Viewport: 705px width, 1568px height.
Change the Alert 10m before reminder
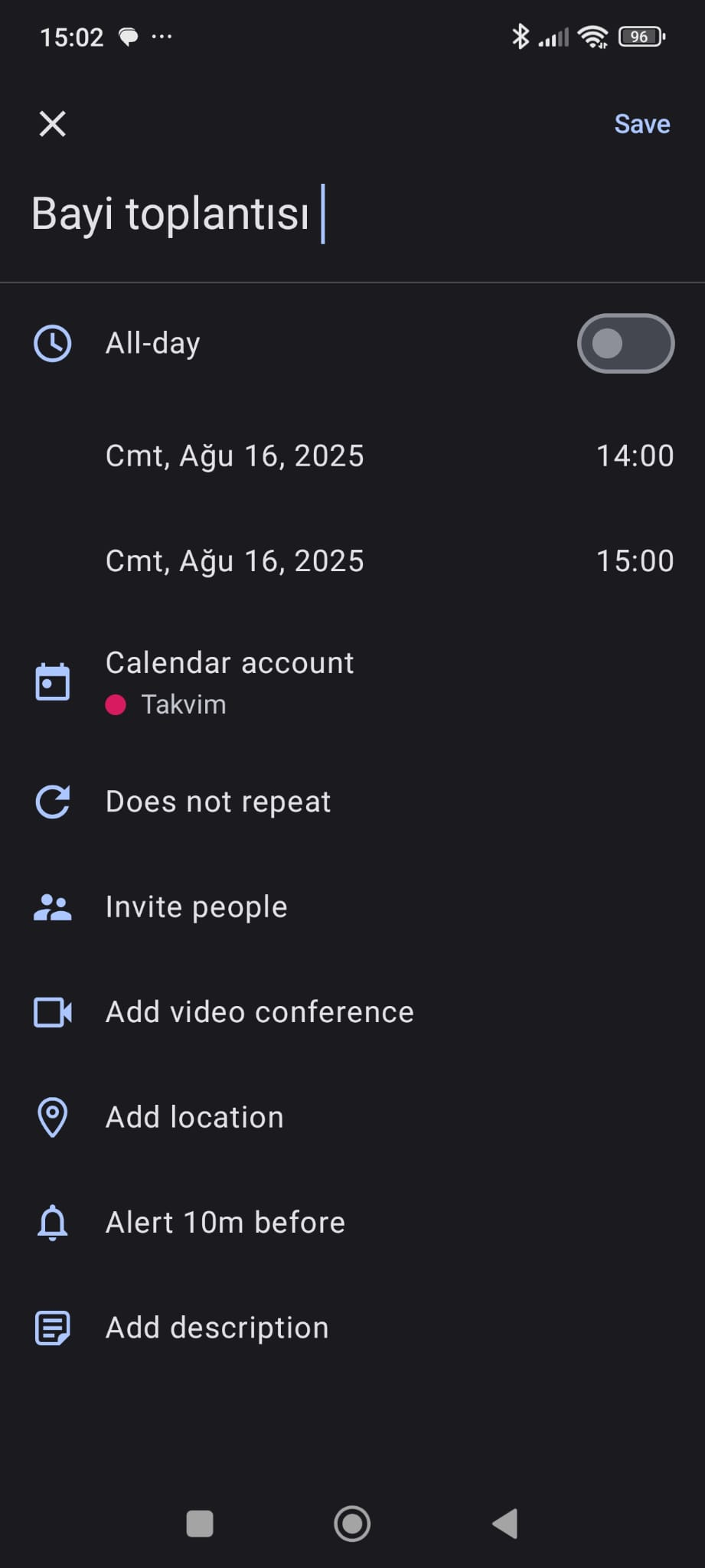point(352,1222)
